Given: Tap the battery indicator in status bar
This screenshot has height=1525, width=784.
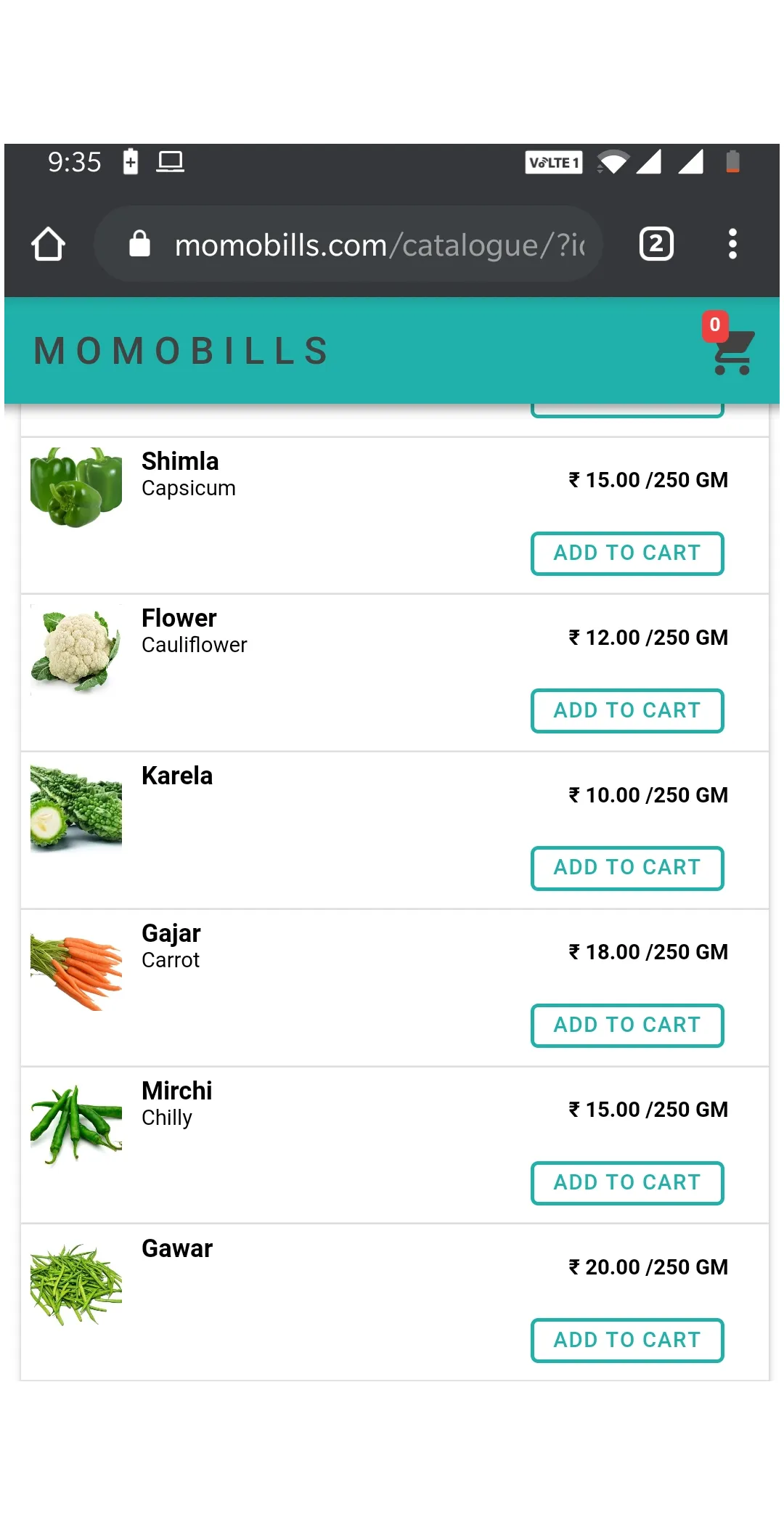Looking at the screenshot, I should click(x=732, y=163).
